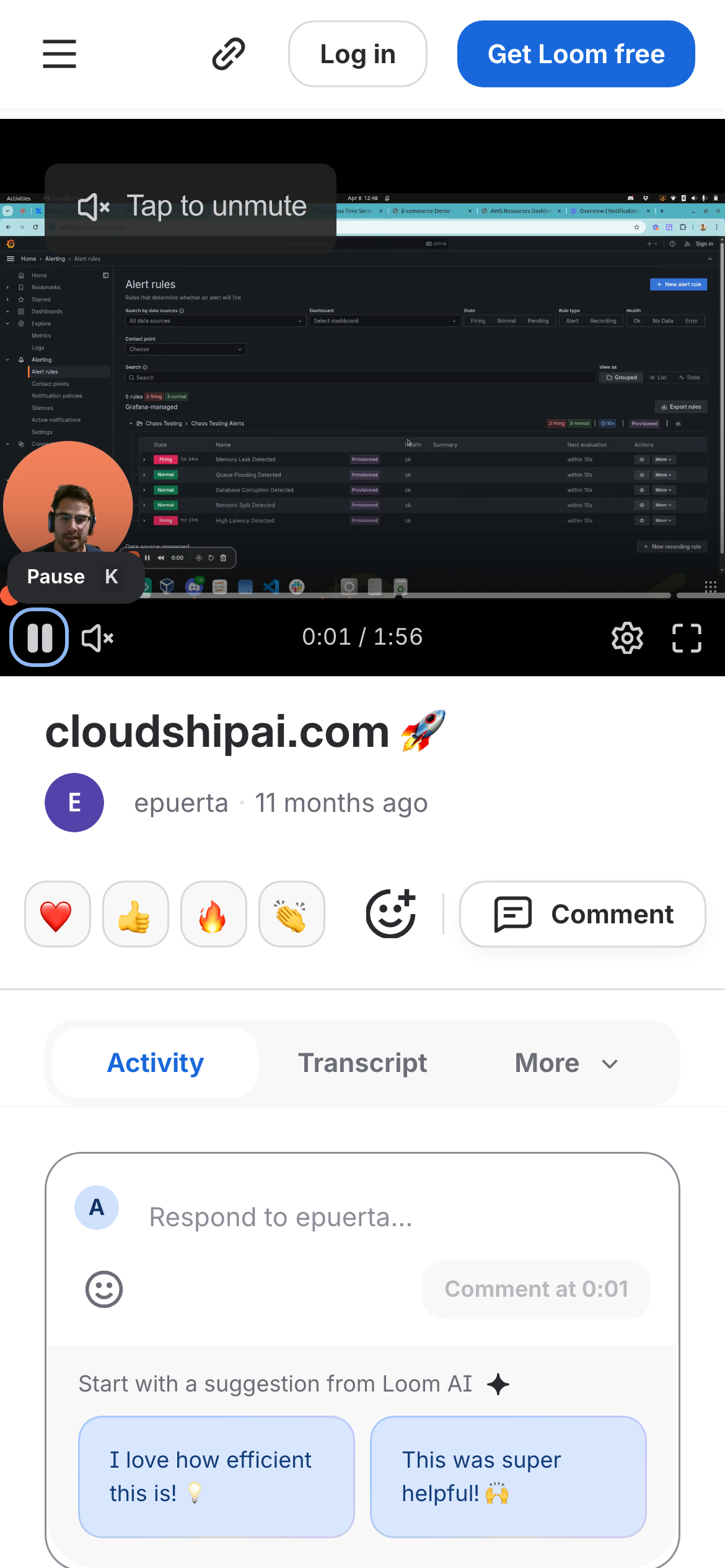Select 'This was super helpful!' suggestion

pos(508,1476)
